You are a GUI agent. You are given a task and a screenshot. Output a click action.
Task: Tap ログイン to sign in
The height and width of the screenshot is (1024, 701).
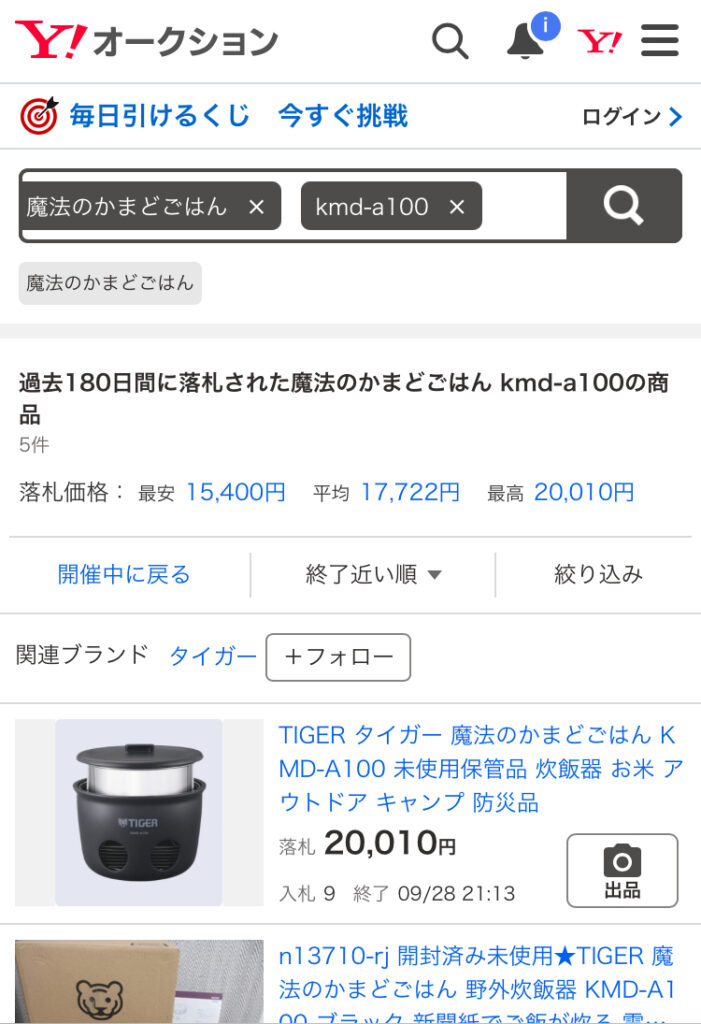tap(631, 117)
